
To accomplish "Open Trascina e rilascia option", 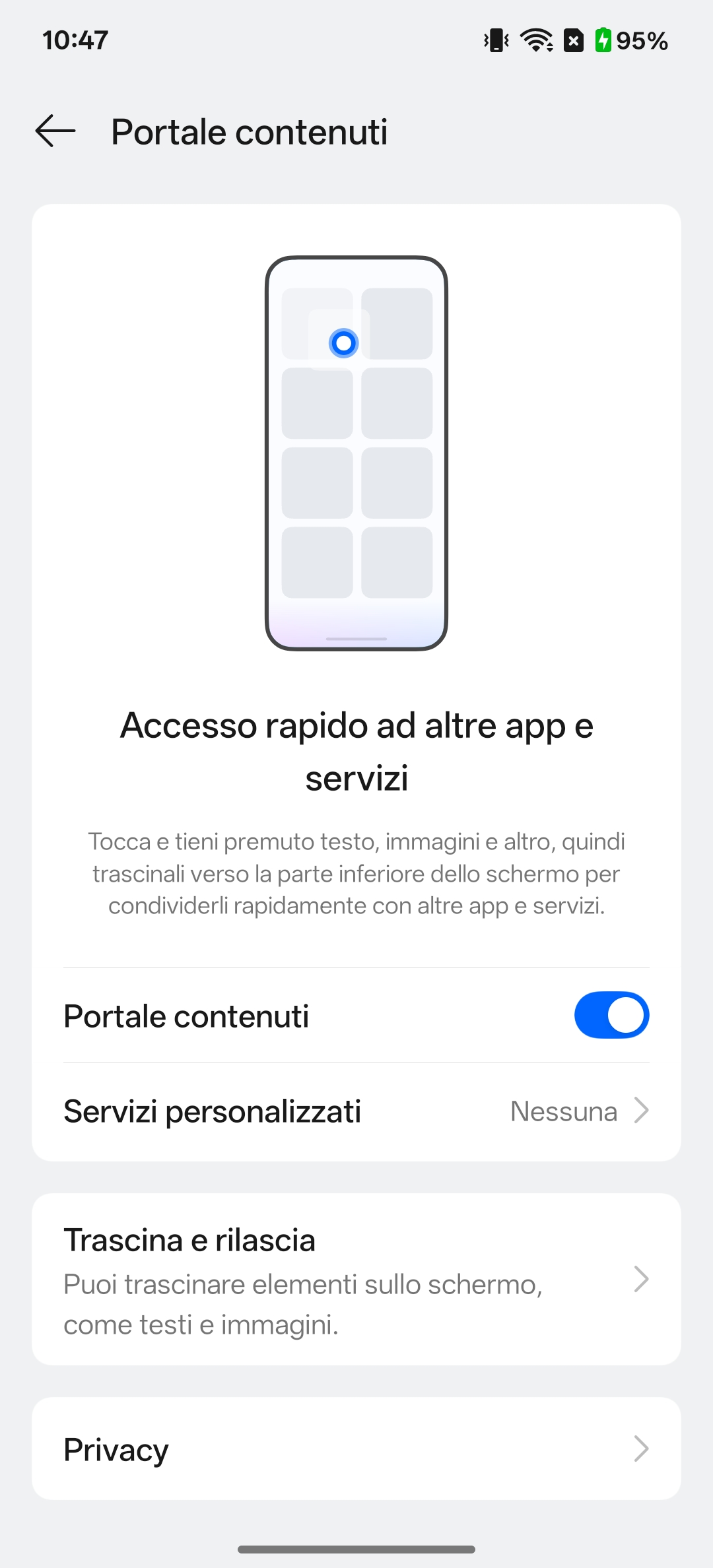I will click(356, 1280).
